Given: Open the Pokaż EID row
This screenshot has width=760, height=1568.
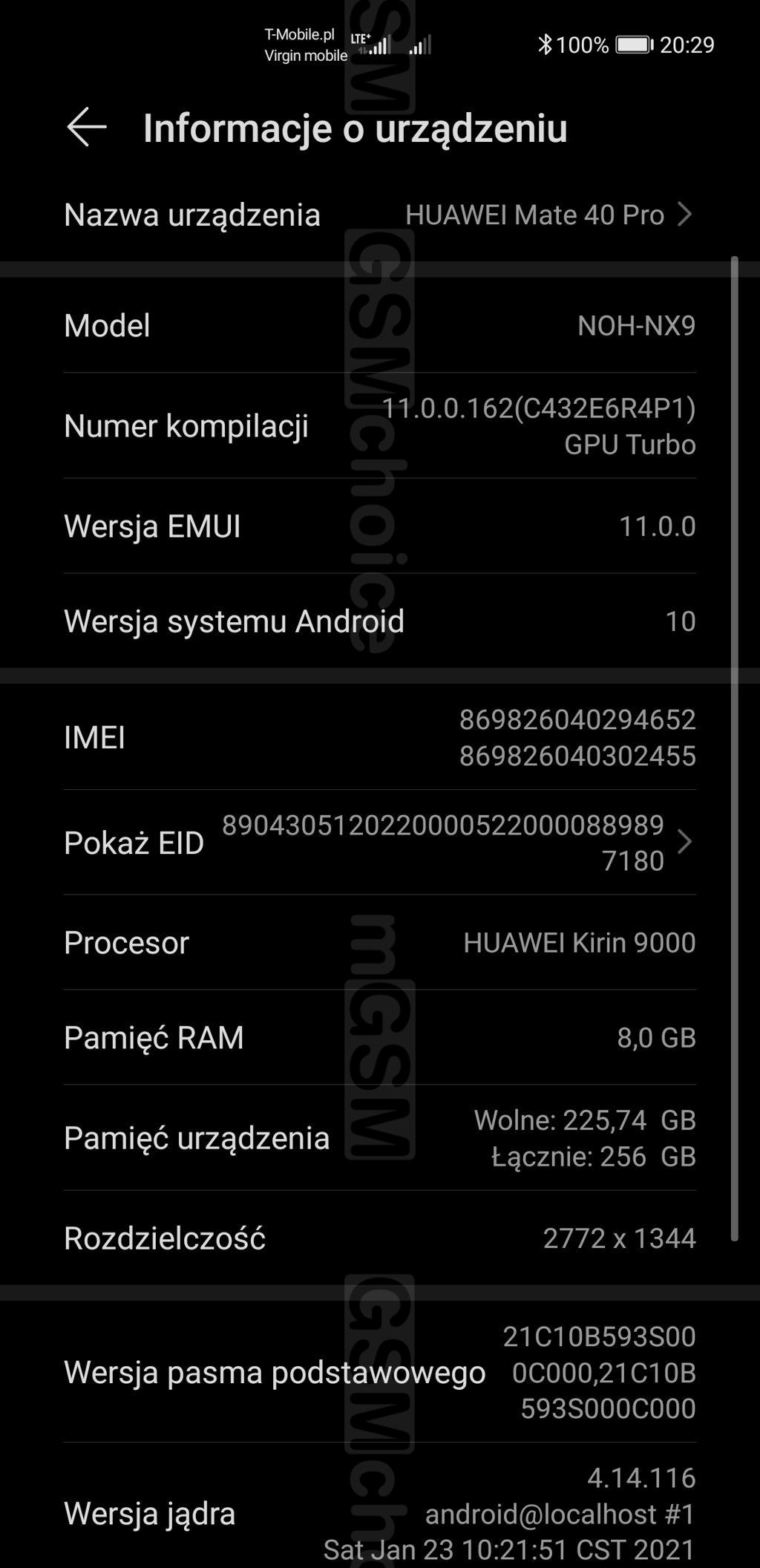Looking at the screenshot, I should 379,843.
